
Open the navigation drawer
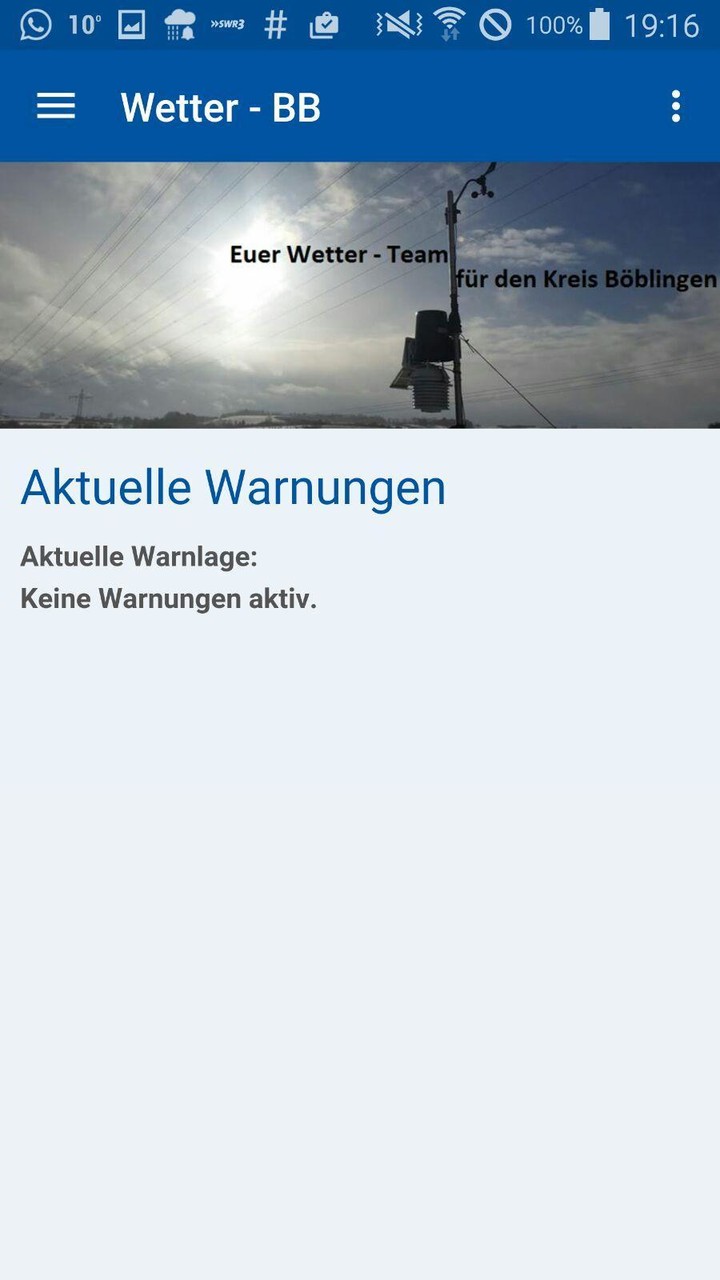pos(55,106)
